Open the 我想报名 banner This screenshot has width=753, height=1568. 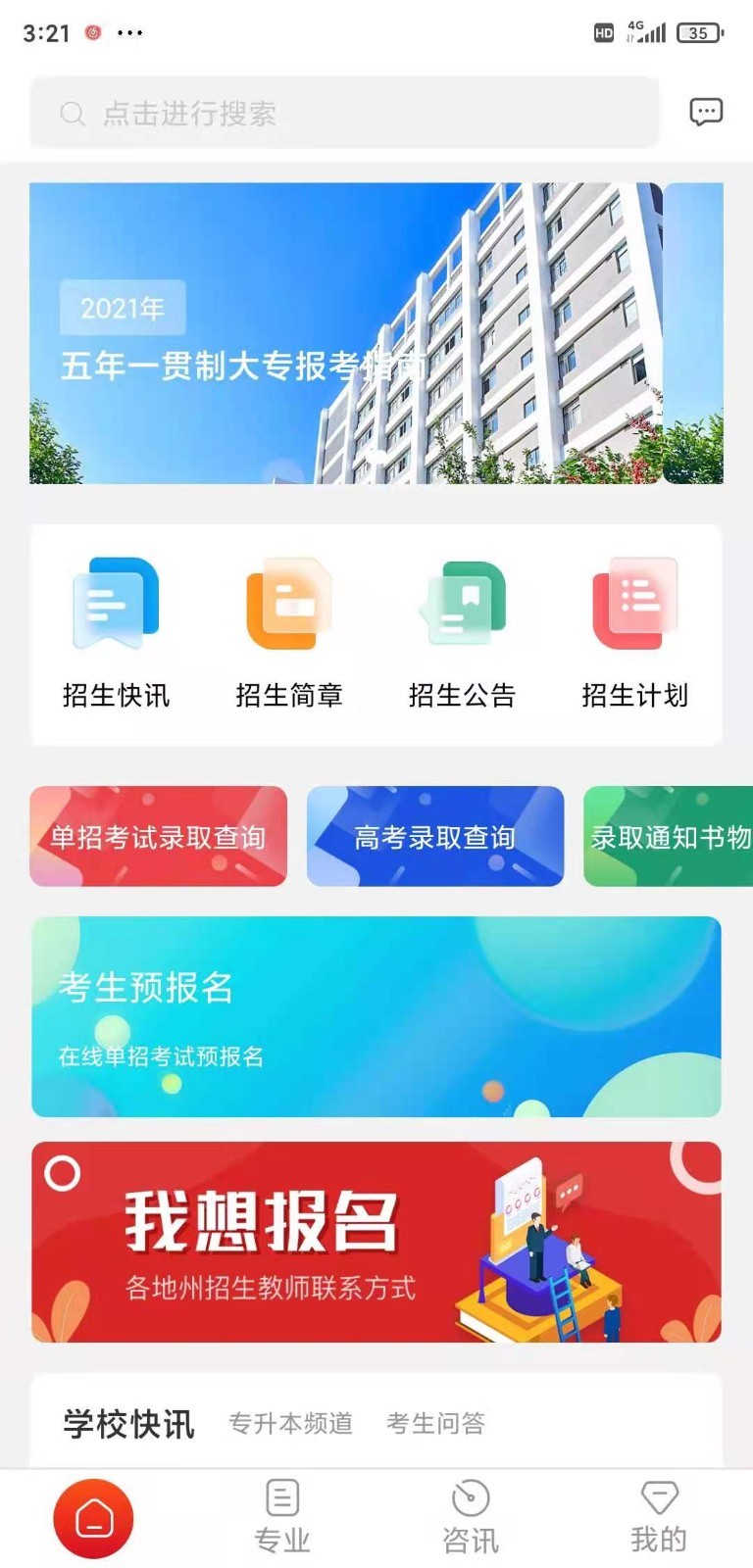[376, 1242]
